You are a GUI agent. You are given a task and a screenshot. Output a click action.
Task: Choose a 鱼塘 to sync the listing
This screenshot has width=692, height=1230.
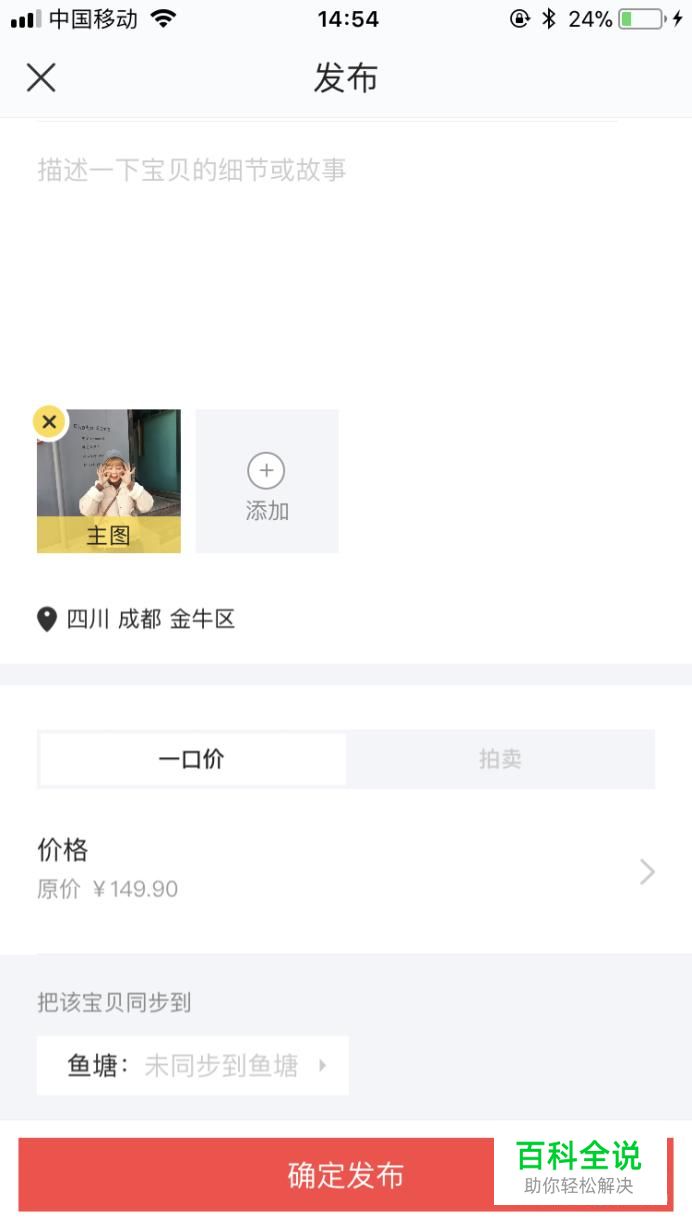(x=193, y=1066)
